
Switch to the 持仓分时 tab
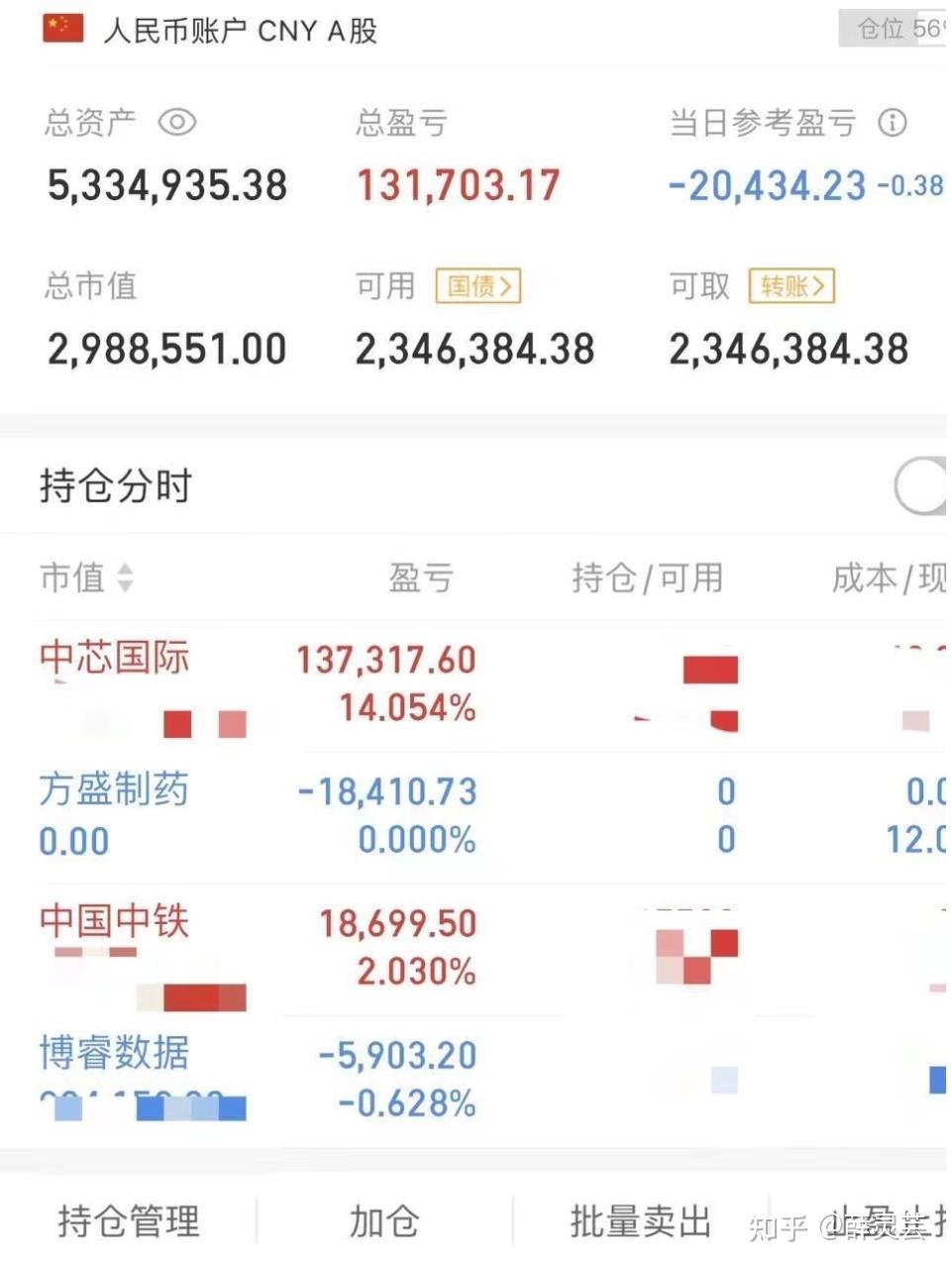click(115, 485)
